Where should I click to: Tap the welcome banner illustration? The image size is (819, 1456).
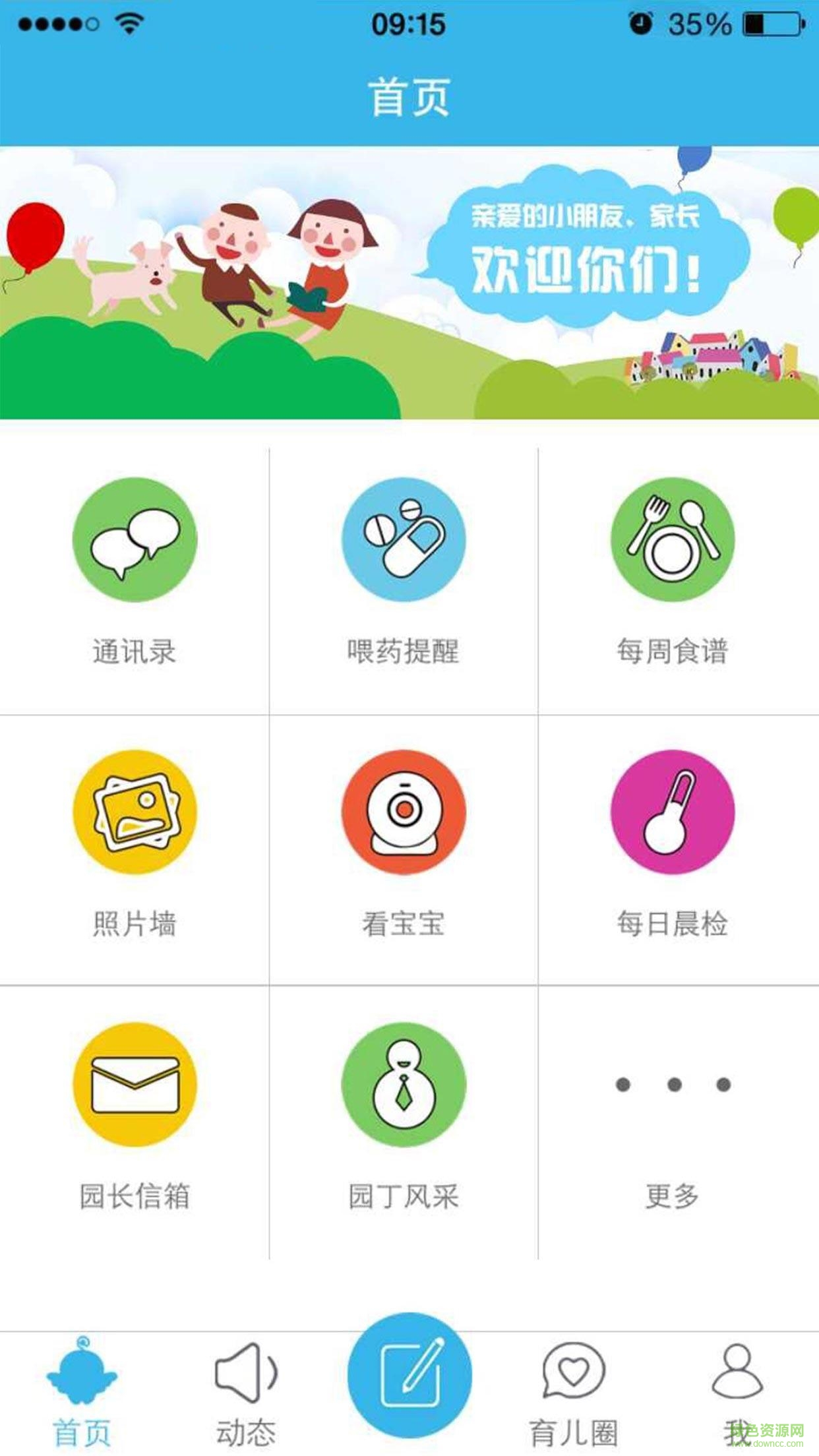(409, 284)
